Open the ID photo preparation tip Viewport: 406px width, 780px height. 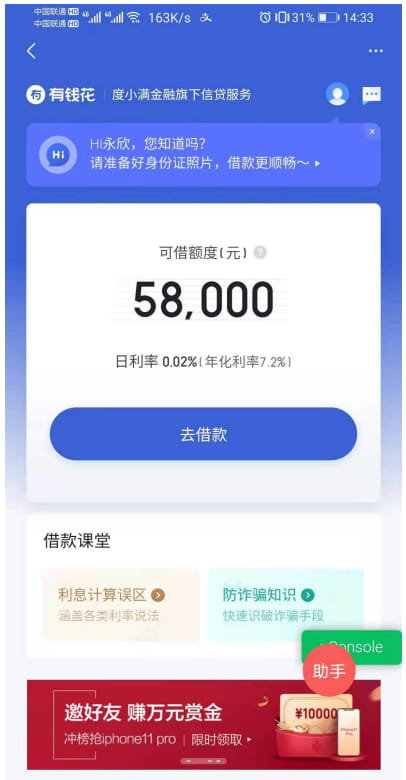(x=205, y=163)
